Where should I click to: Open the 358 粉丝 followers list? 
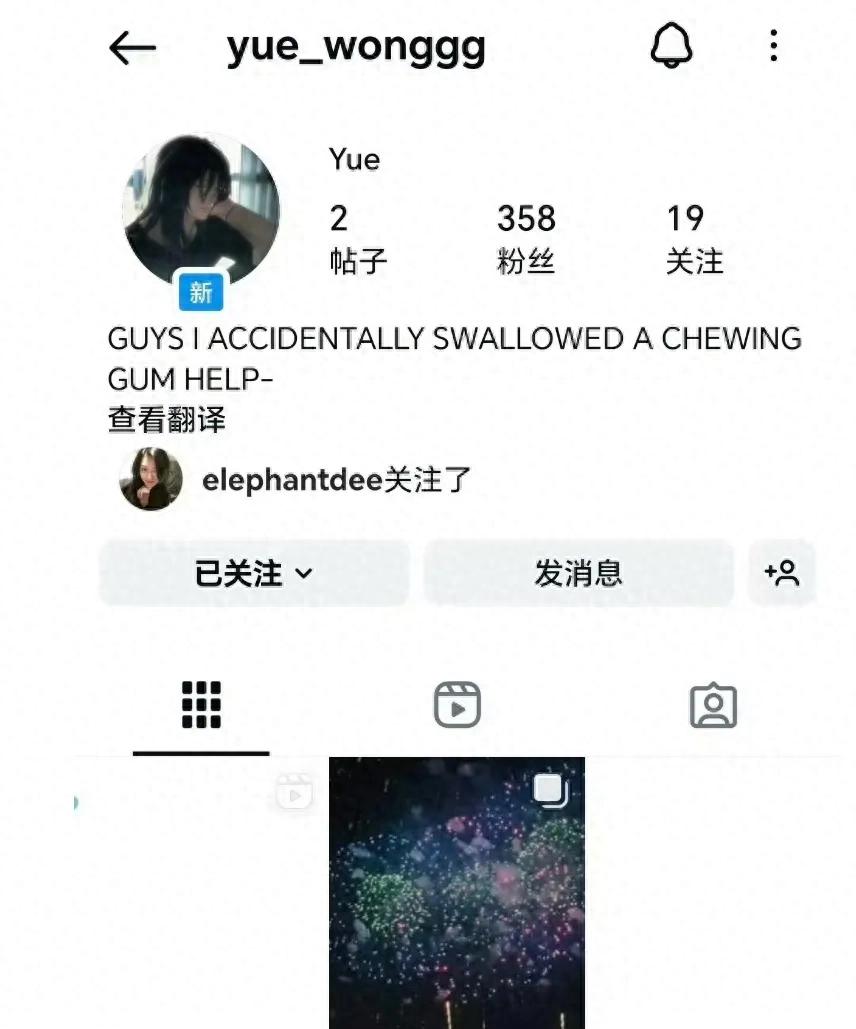(526, 238)
